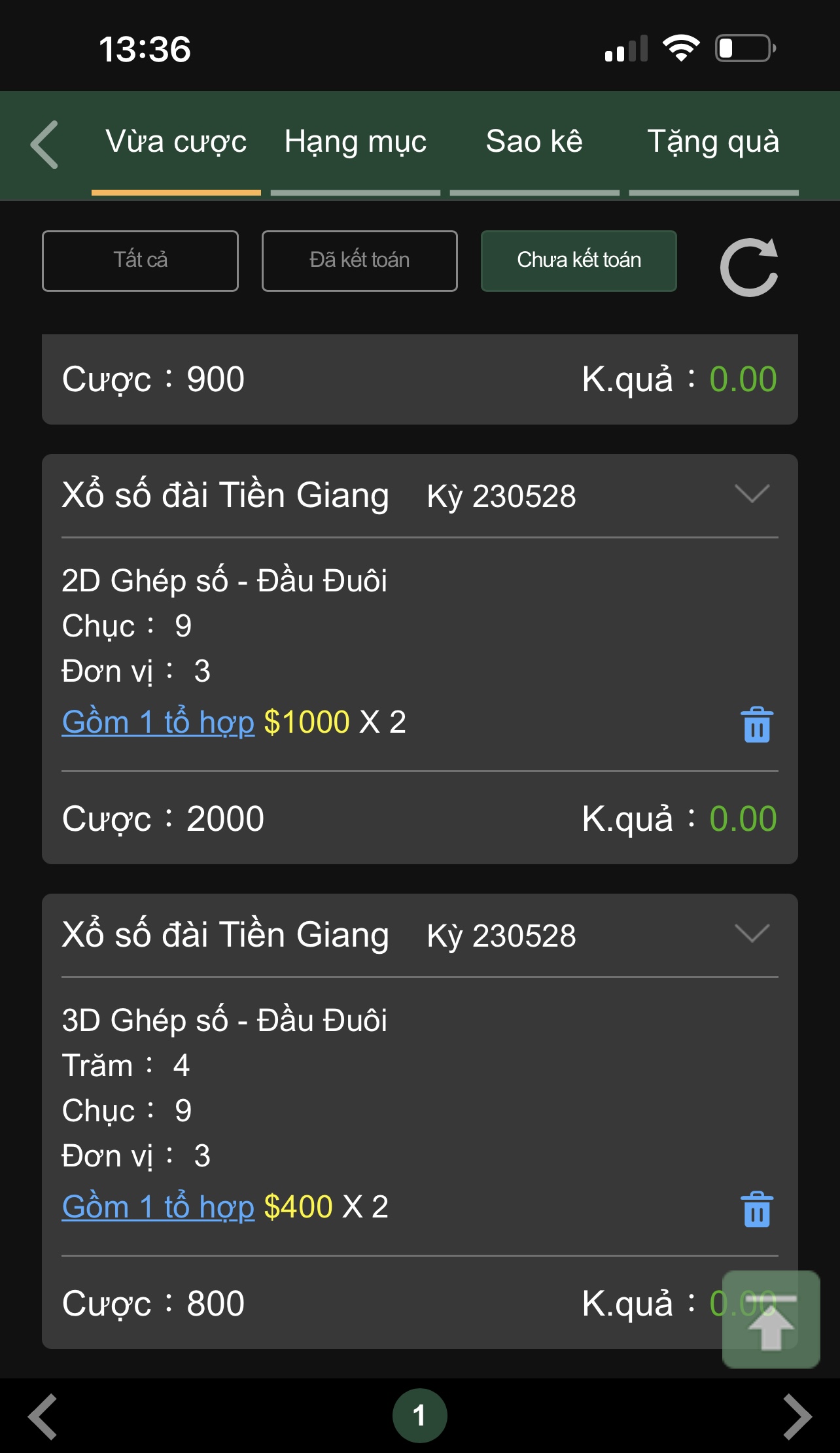Collapse the 3D Ghép số bet card
840x1453 pixels.
click(752, 934)
